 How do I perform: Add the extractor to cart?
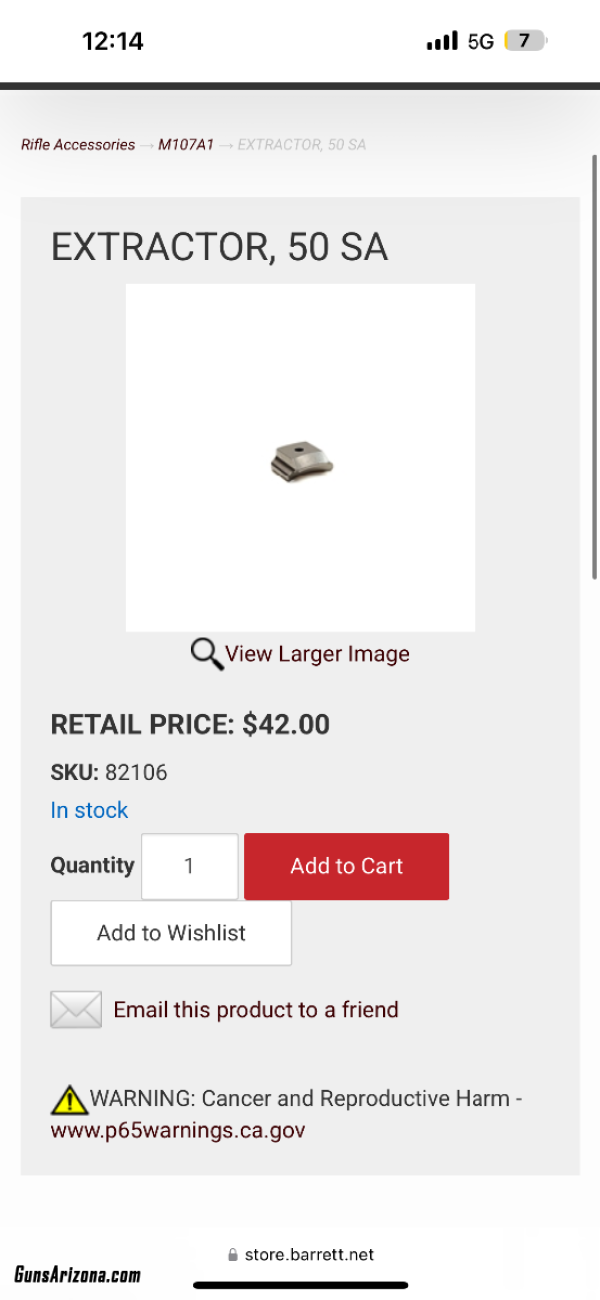347,866
